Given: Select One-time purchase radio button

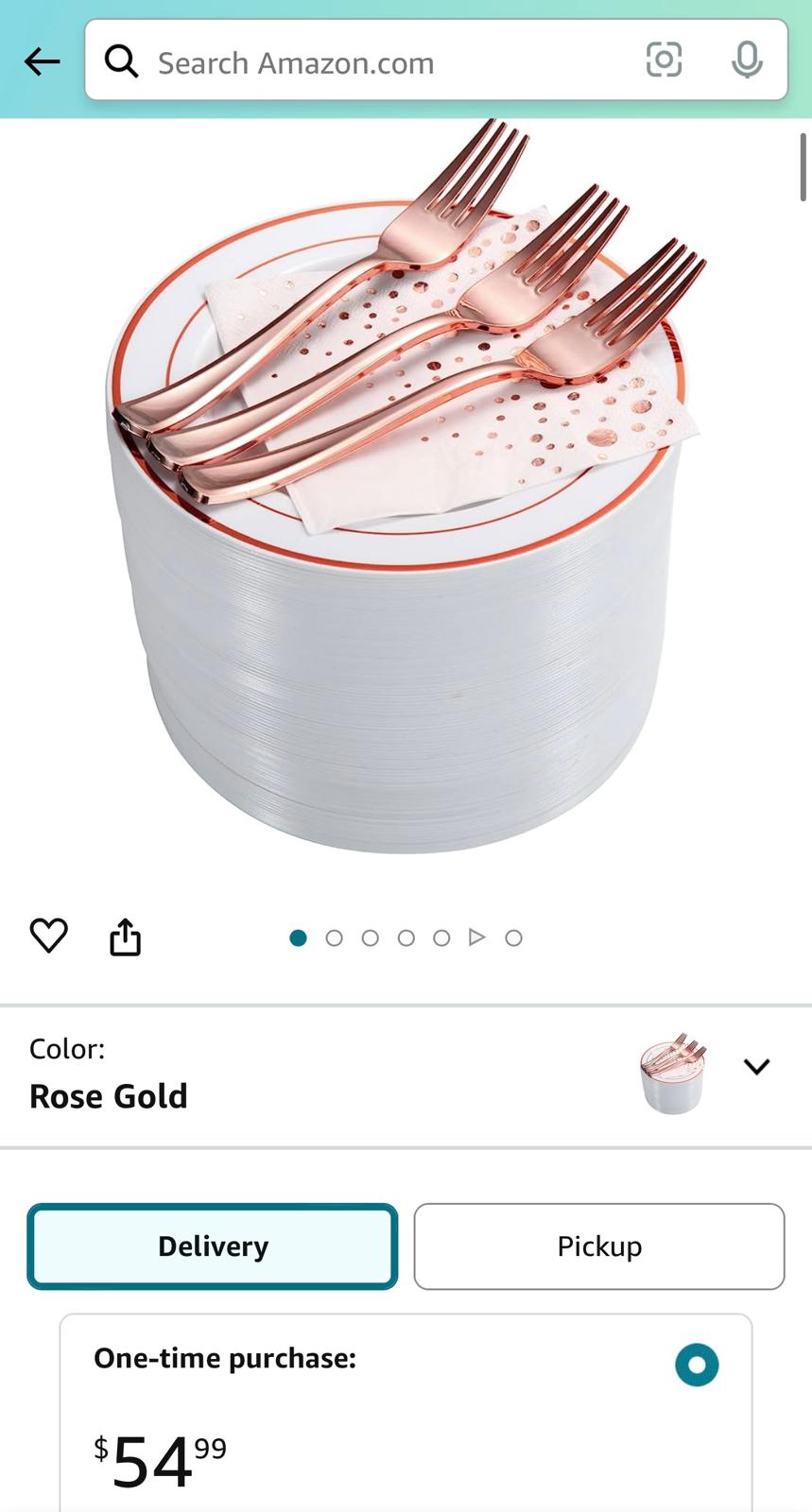Looking at the screenshot, I should [x=697, y=1365].
